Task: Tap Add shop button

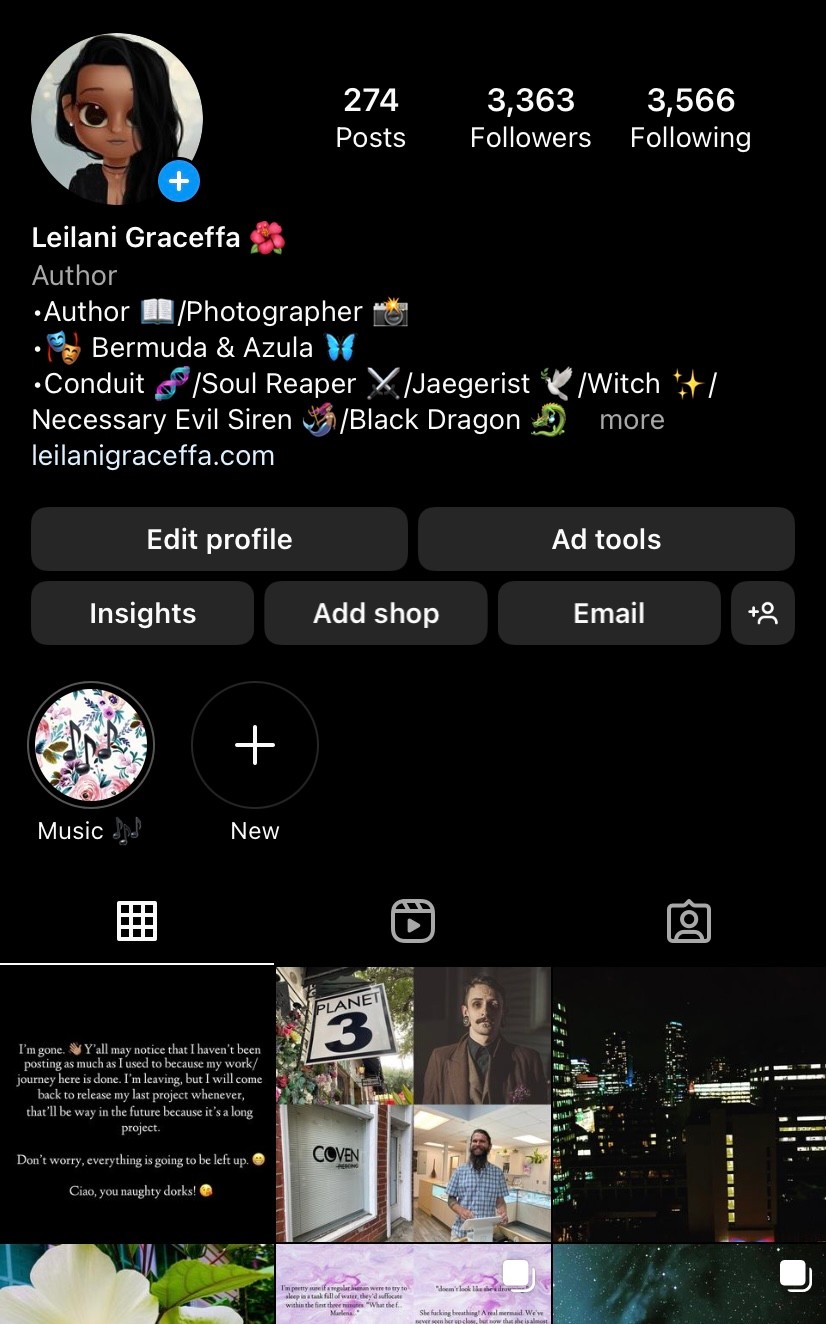Action: [376, 613]
